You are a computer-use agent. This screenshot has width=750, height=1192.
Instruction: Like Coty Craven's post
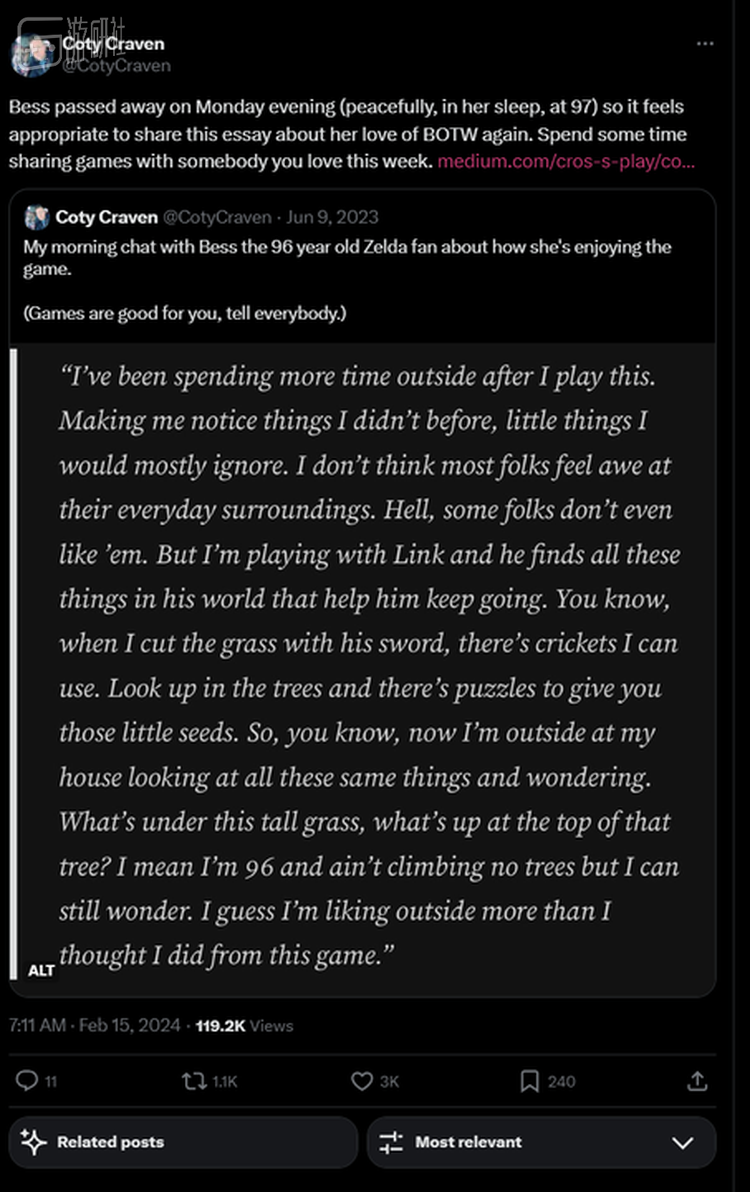(362, 1081)
